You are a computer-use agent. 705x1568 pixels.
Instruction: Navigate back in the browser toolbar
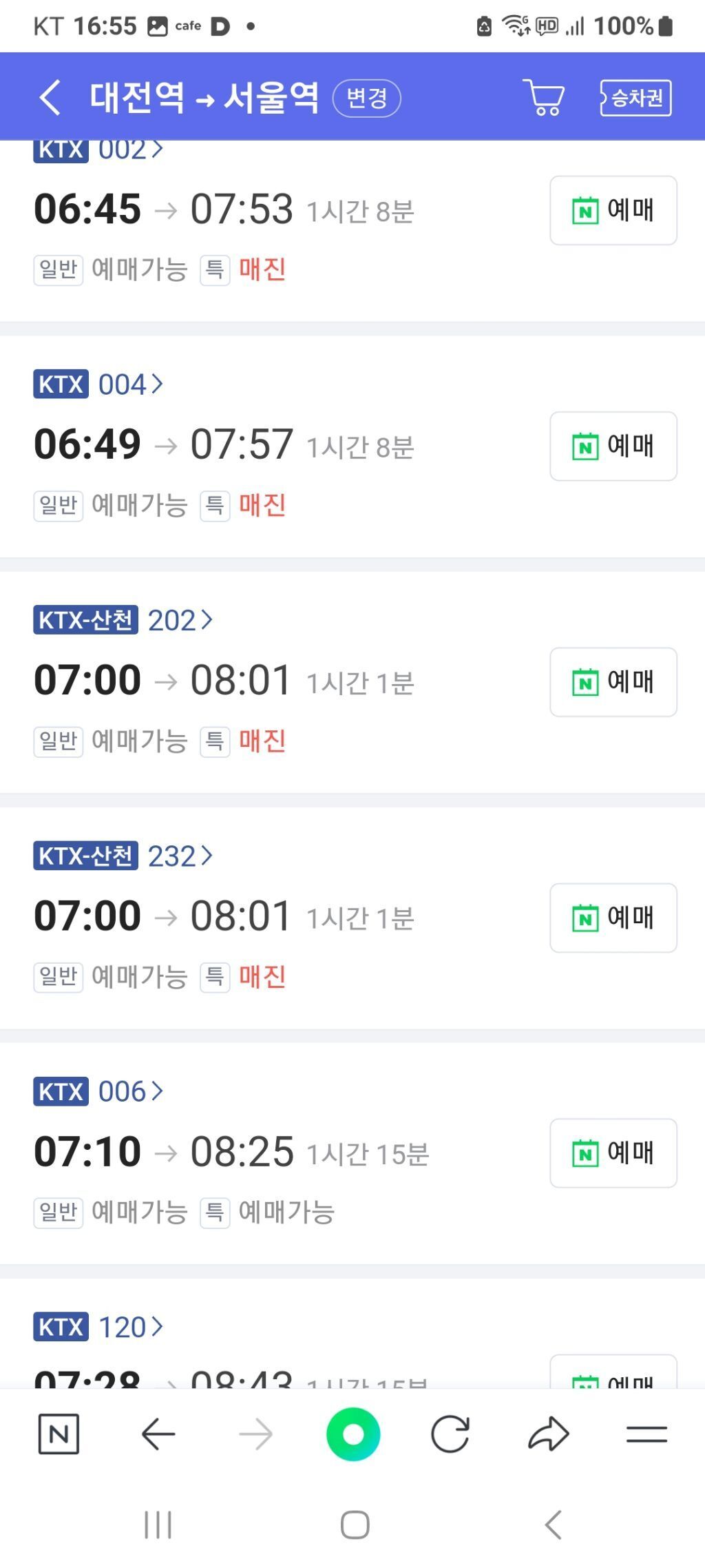[x=158, y=1434]
